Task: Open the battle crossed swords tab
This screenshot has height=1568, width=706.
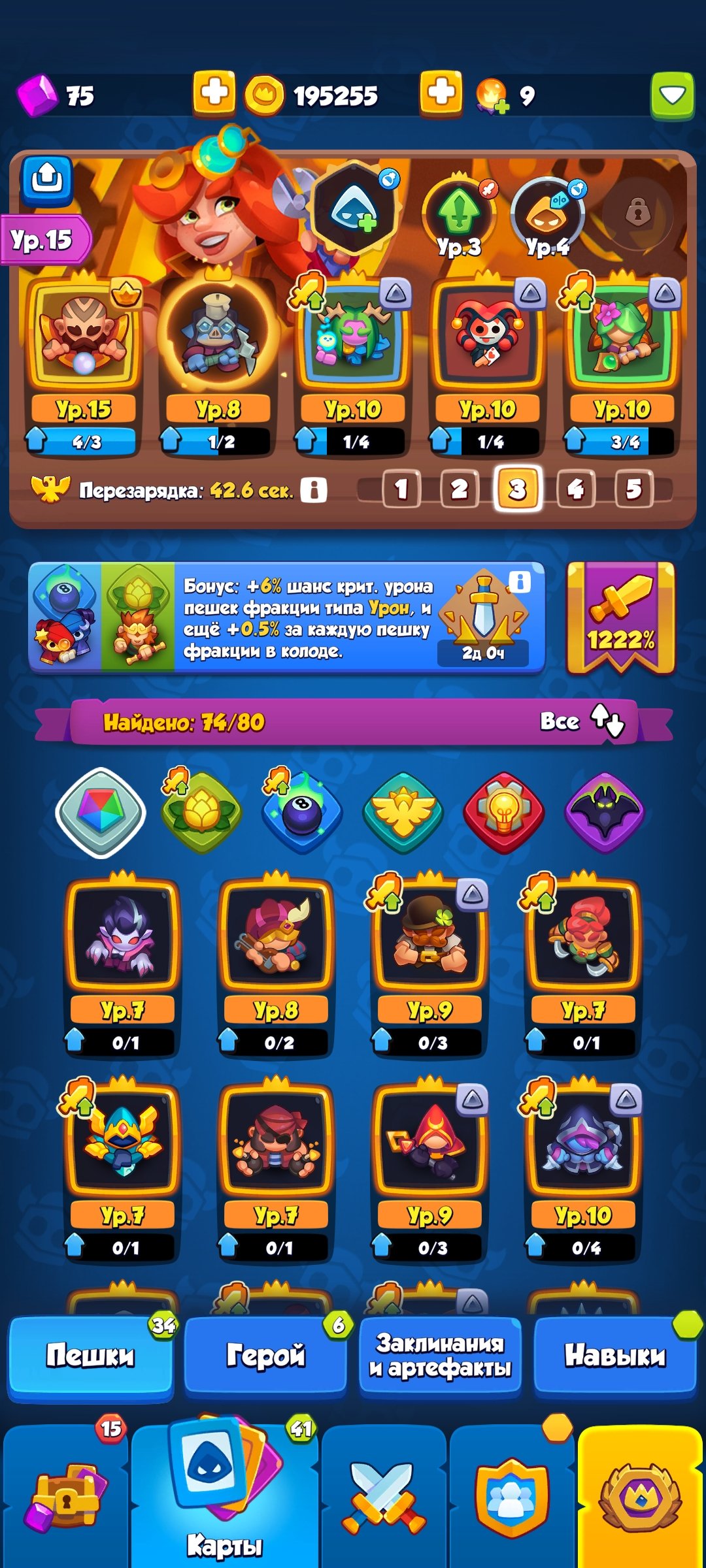Action: pyautogui.click(x=383, y=1497)
